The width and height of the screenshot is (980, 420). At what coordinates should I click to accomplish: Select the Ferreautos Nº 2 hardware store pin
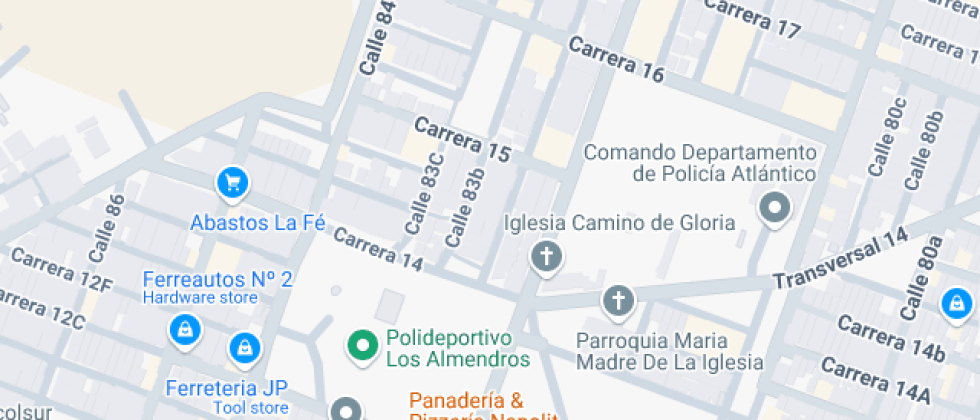tap(185, 330)
